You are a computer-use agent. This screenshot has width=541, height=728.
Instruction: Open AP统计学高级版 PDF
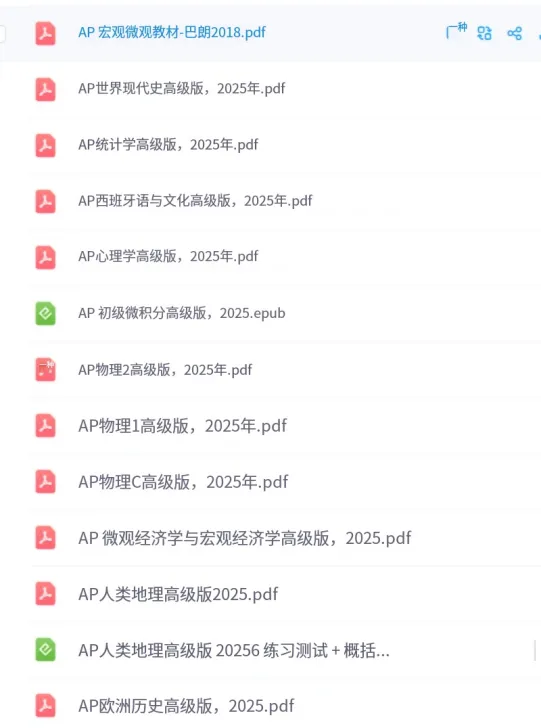168,144
